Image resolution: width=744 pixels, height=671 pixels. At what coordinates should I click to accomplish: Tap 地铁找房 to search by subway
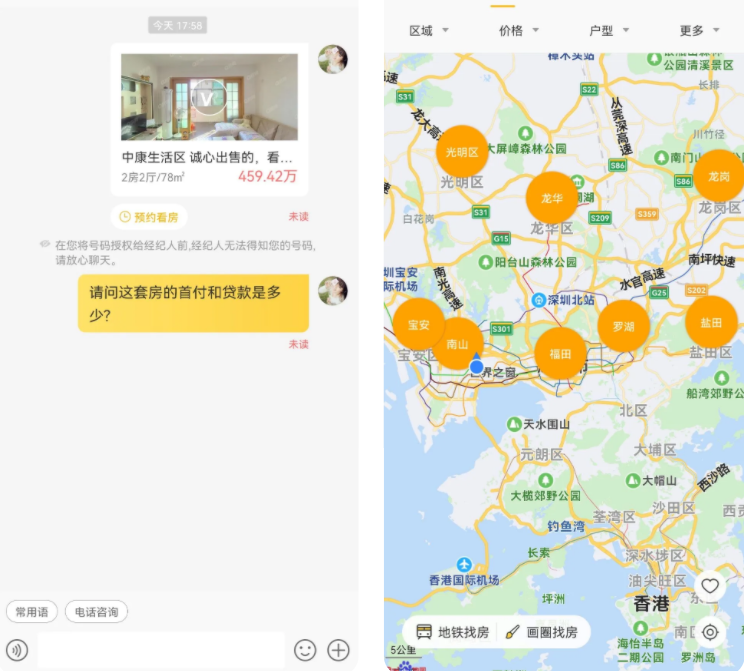tap(453, 632)
